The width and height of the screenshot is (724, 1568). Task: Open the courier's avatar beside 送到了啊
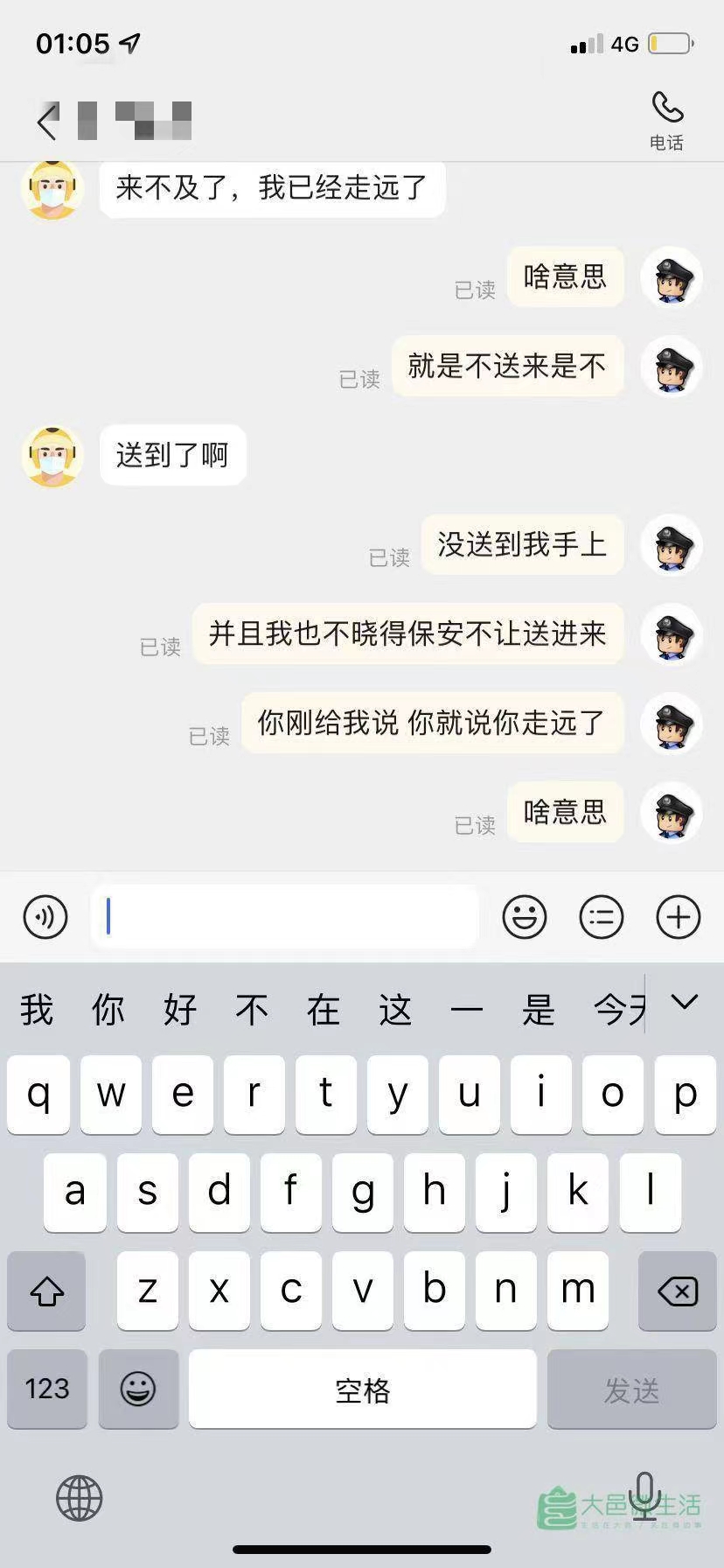[x=52, y=456]
